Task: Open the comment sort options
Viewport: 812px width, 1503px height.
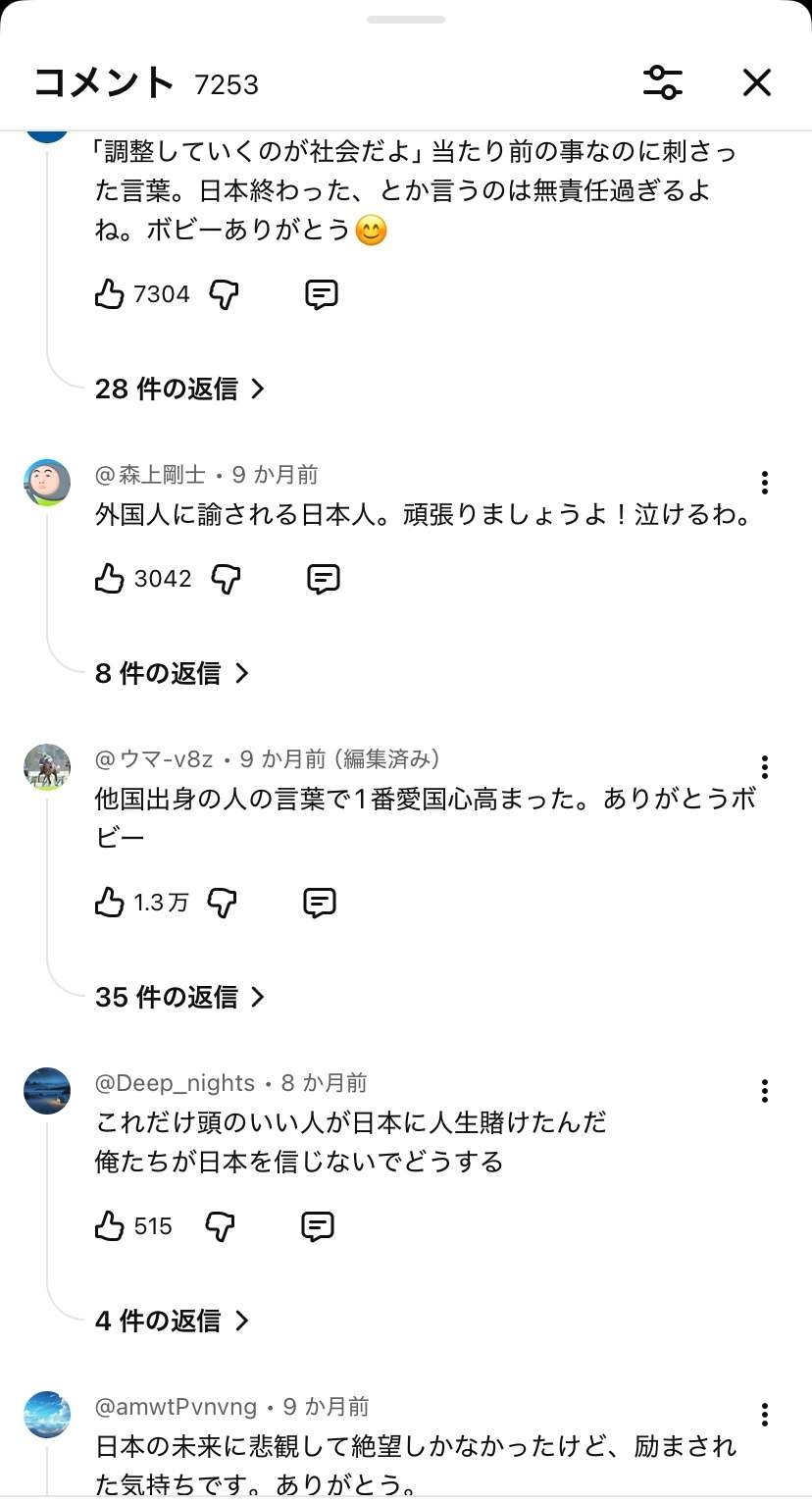Action: point(663,82)
